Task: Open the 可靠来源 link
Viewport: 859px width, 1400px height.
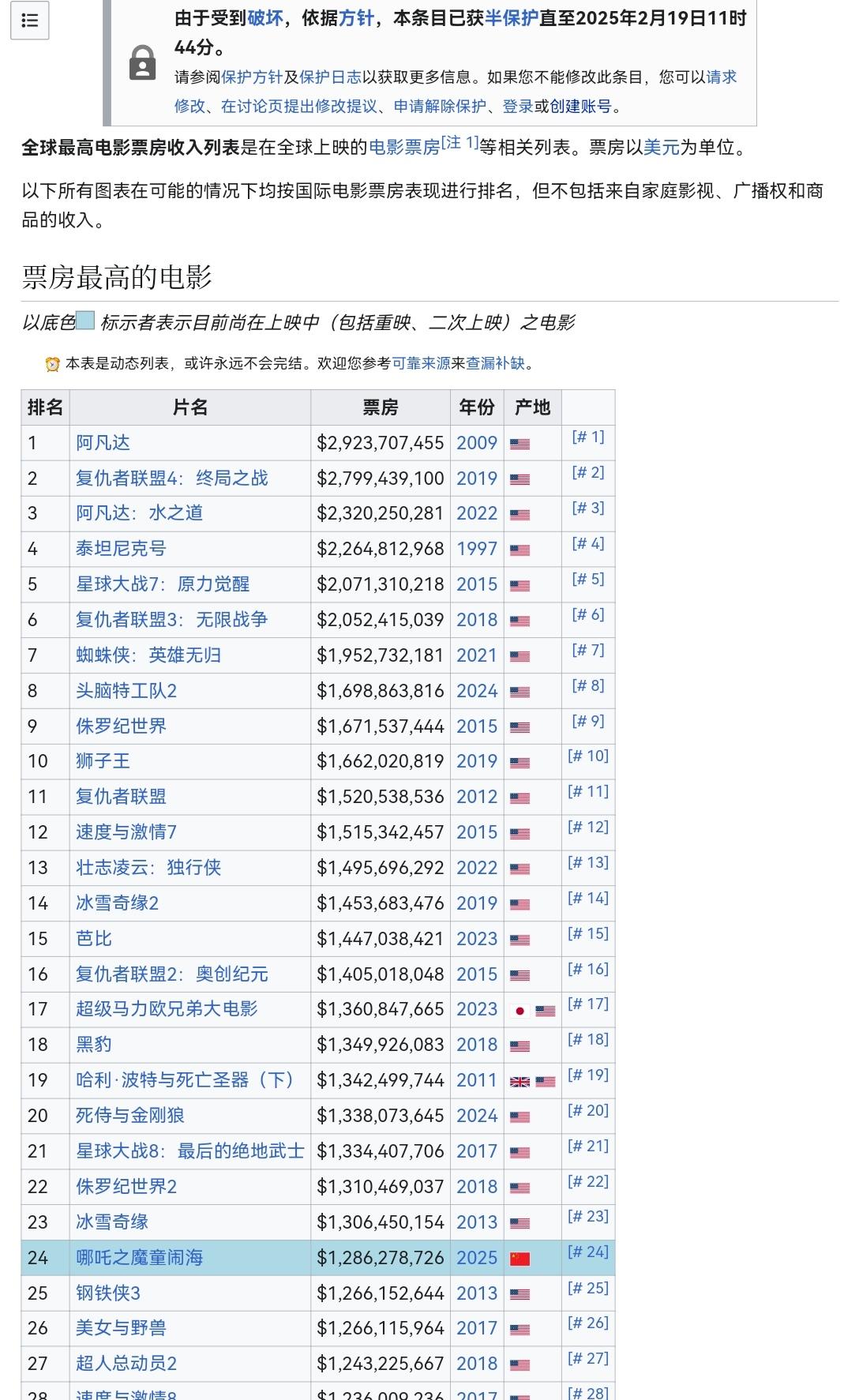Action: click(x=421, y=363)
